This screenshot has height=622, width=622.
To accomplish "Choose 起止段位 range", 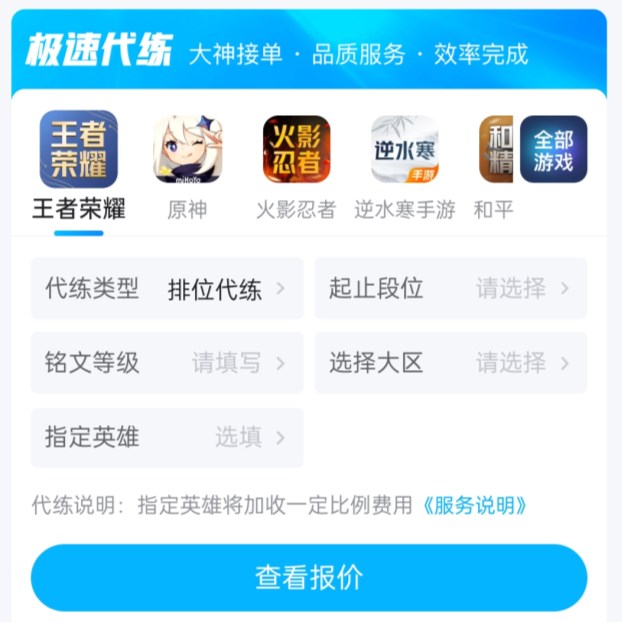I will pos(450,289).
